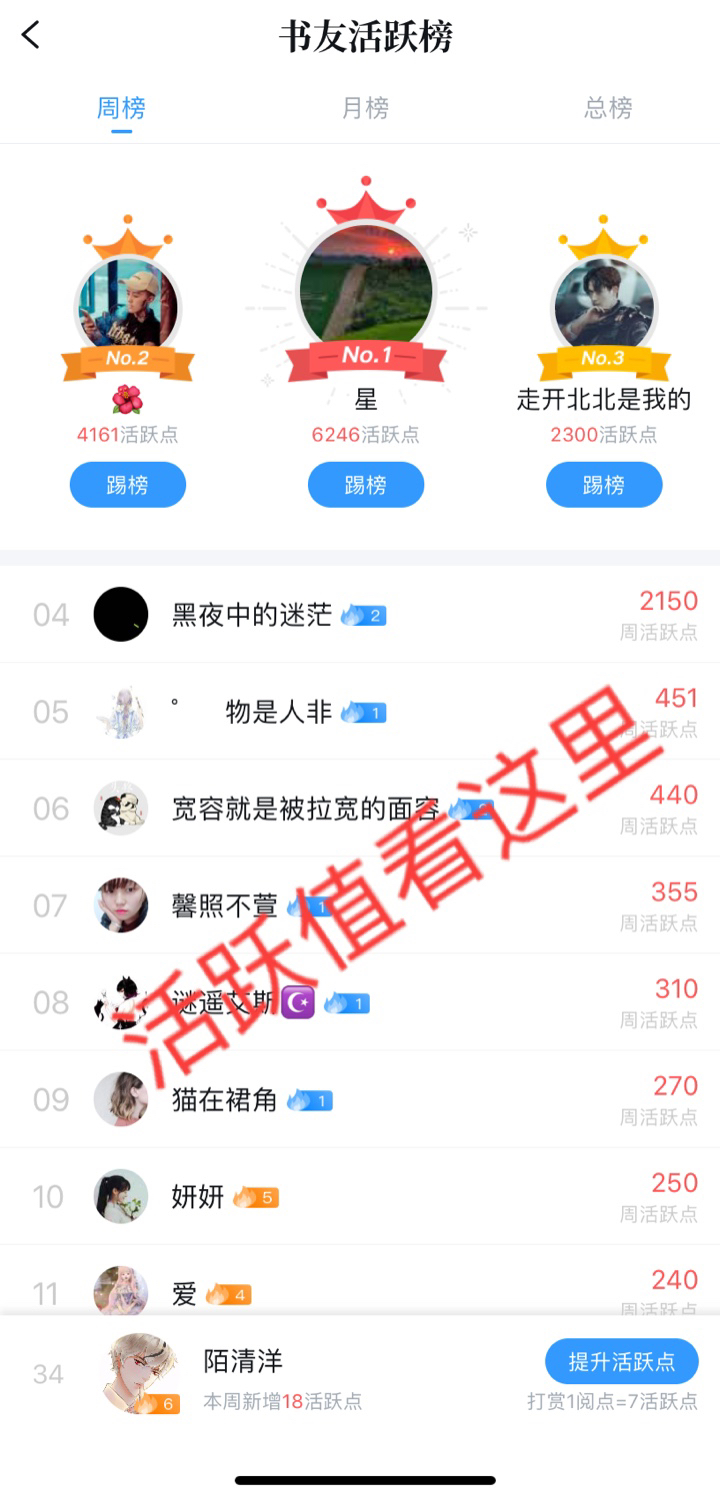Image resolution: width=720 pixels, height=1500 pixels.
Task: Tap 踢榜 under the No.1 user 星
Action: click(366, 485)
